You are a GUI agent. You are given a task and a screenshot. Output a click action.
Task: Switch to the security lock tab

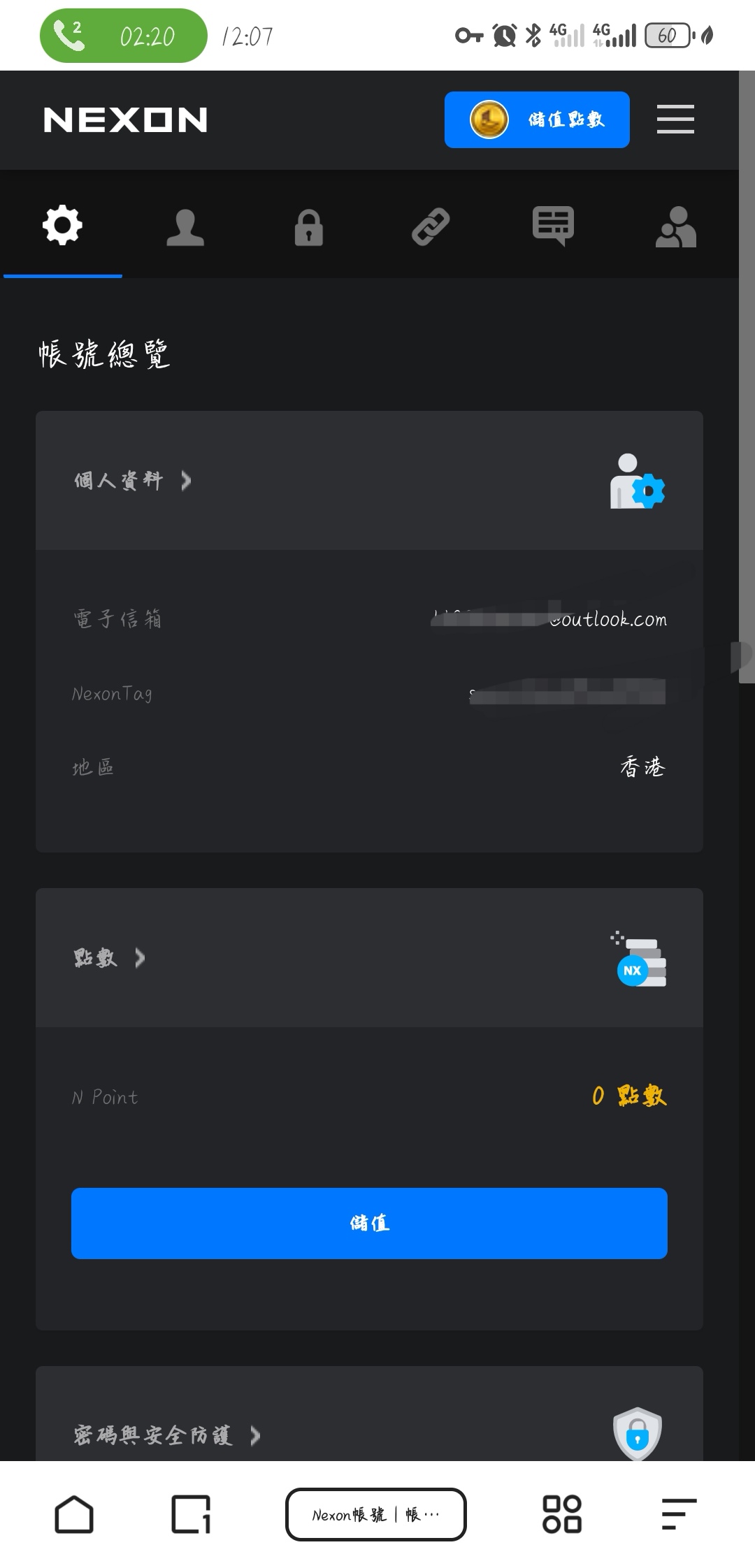tap(308, 227)
